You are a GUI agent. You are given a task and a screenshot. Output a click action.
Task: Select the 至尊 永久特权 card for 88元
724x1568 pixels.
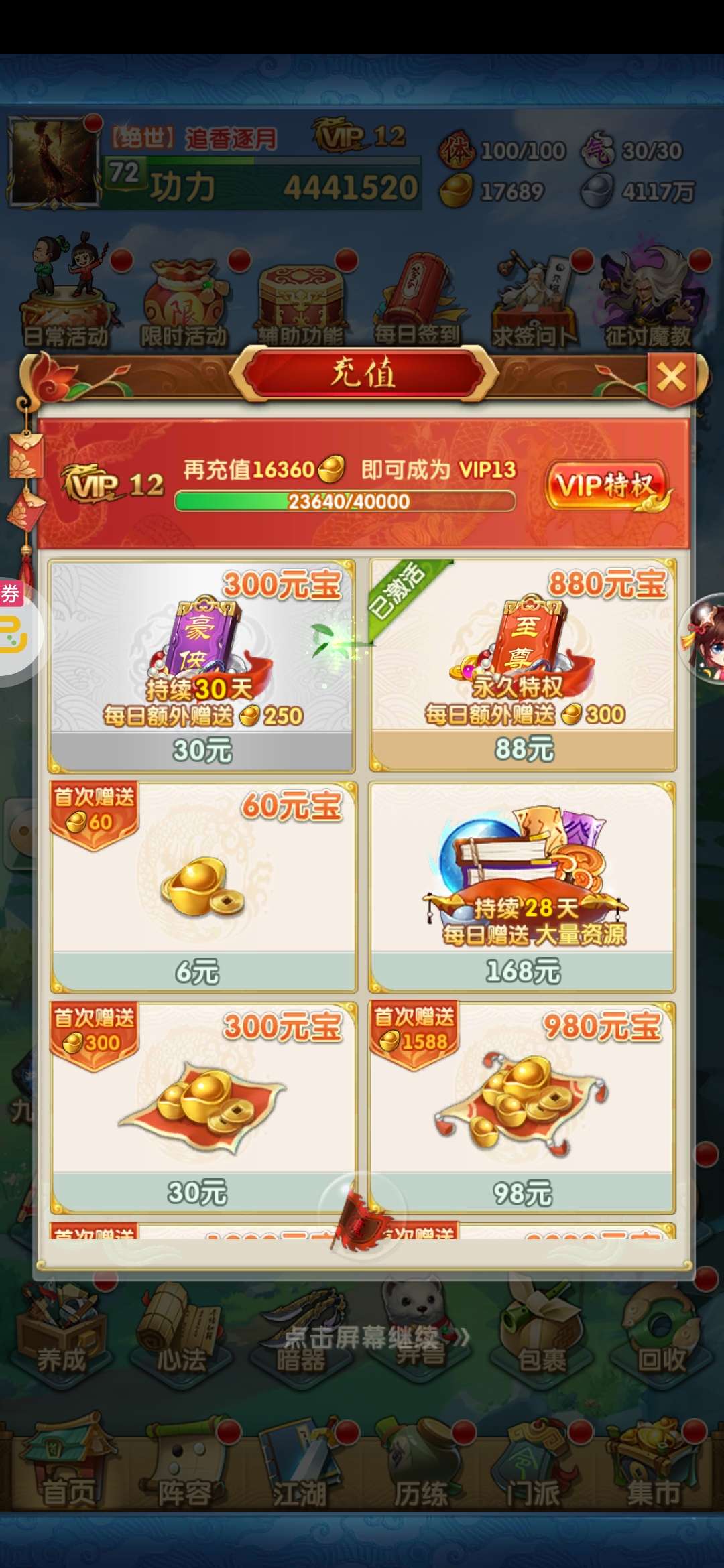(523, 666)
